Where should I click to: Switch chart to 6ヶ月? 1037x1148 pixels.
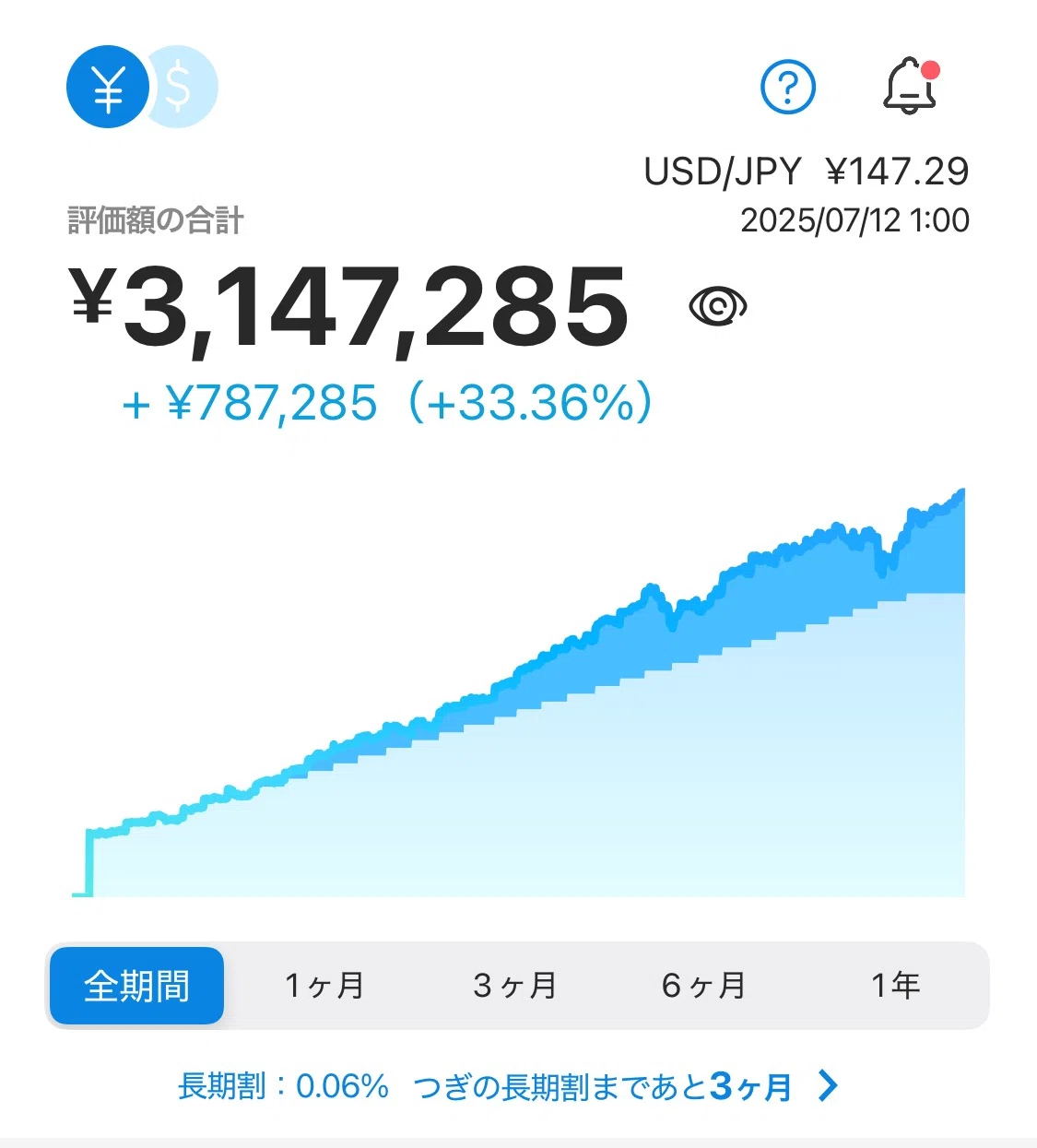click(x=703, y=986)
